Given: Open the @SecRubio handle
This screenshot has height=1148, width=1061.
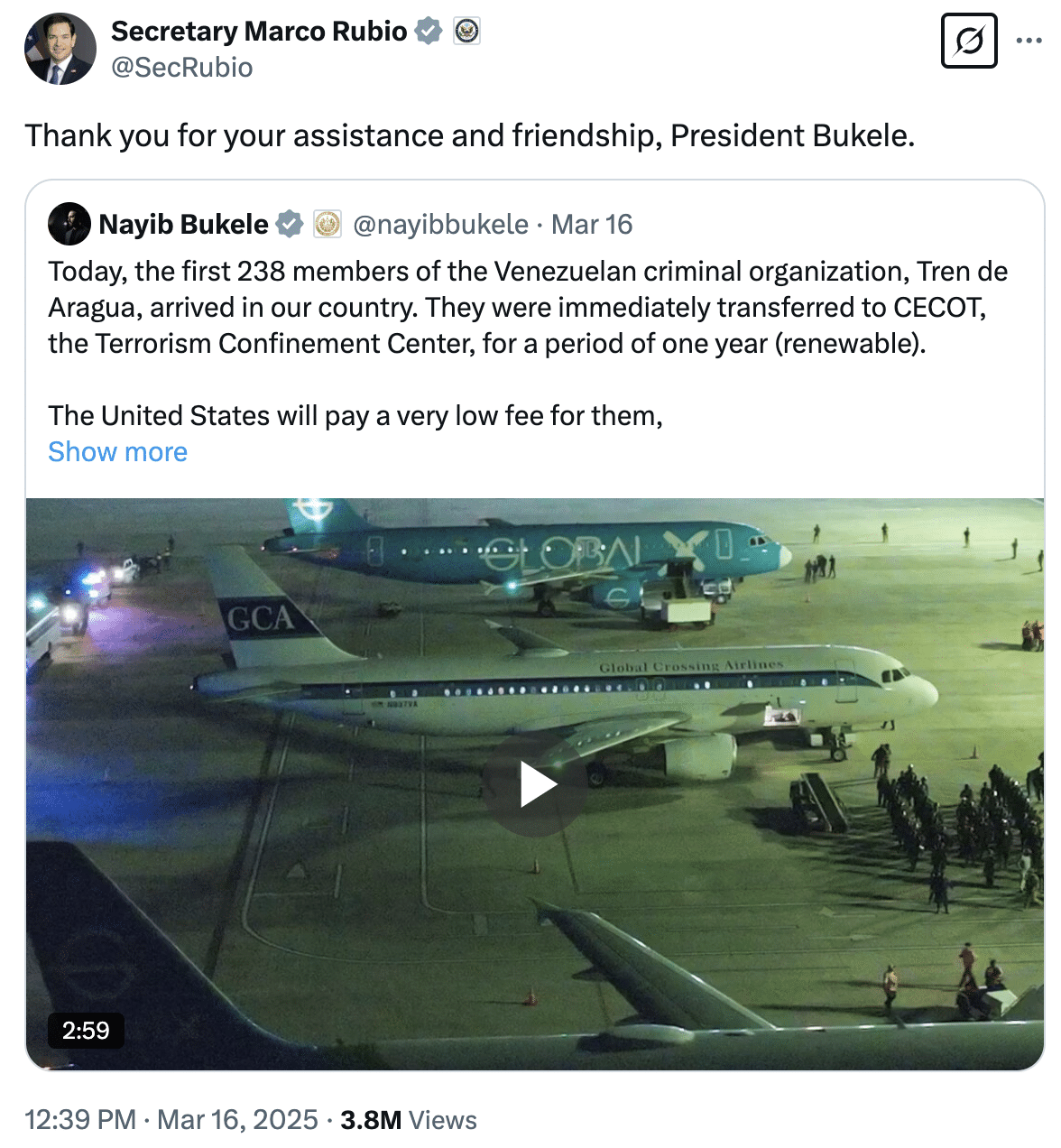Looking at the screenshot, I should click(x=181, y=68).
